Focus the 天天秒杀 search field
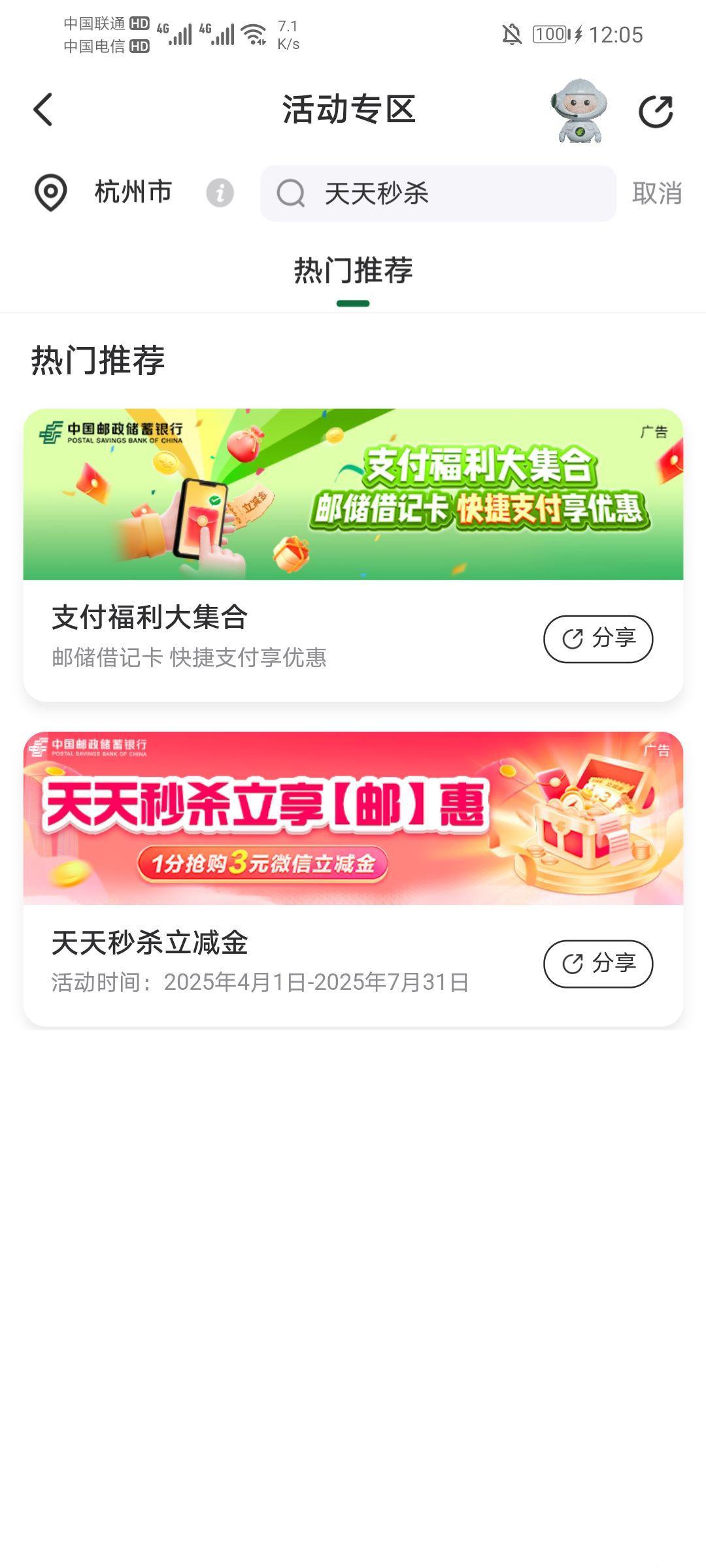 click(438, 193)
